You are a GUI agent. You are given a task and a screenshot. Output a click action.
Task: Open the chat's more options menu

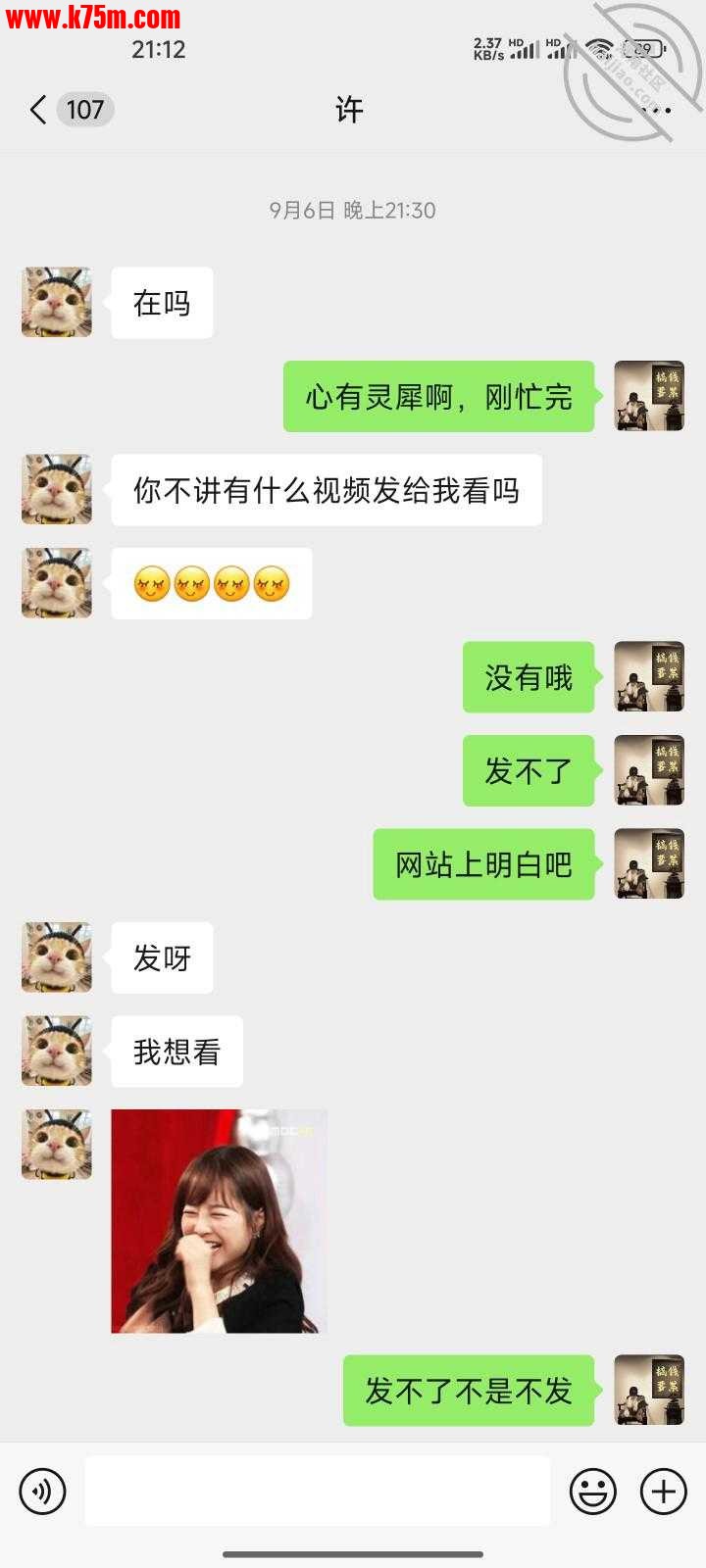[655, 110]
